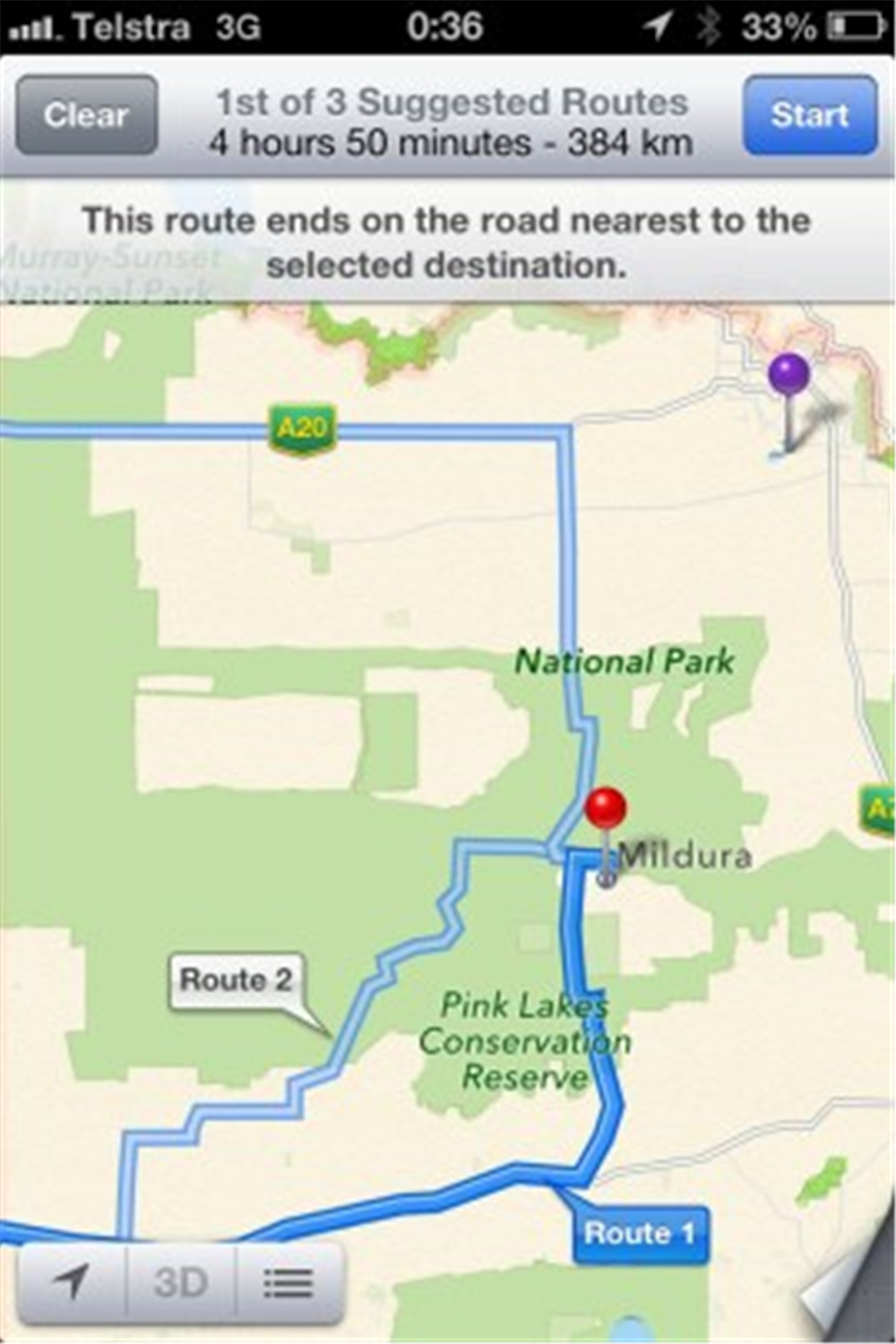This screenshot has width=896, height=1344.
Task: Clear the suggested routes
Action: (x=87, y=116)
